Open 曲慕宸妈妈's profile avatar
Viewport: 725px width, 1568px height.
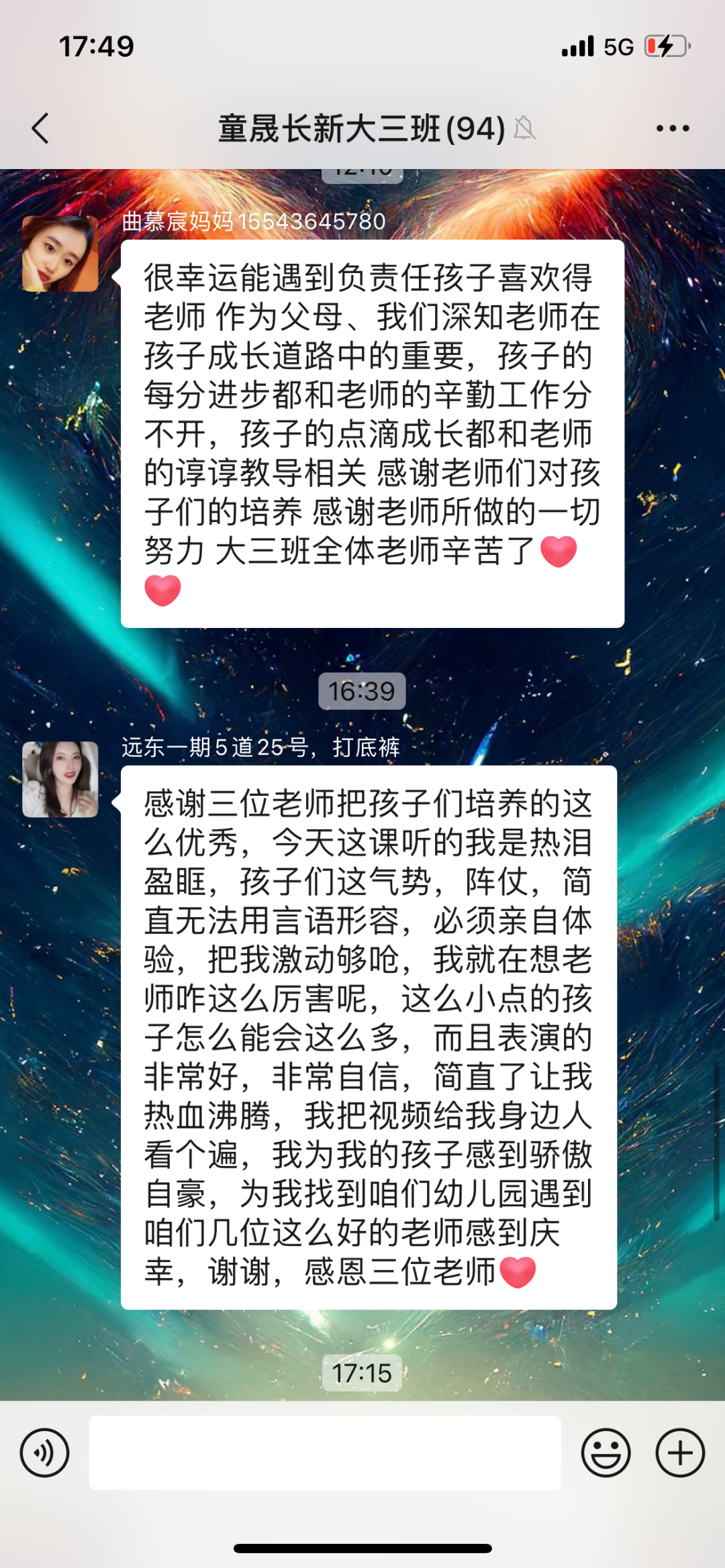[x=60, y=254]
